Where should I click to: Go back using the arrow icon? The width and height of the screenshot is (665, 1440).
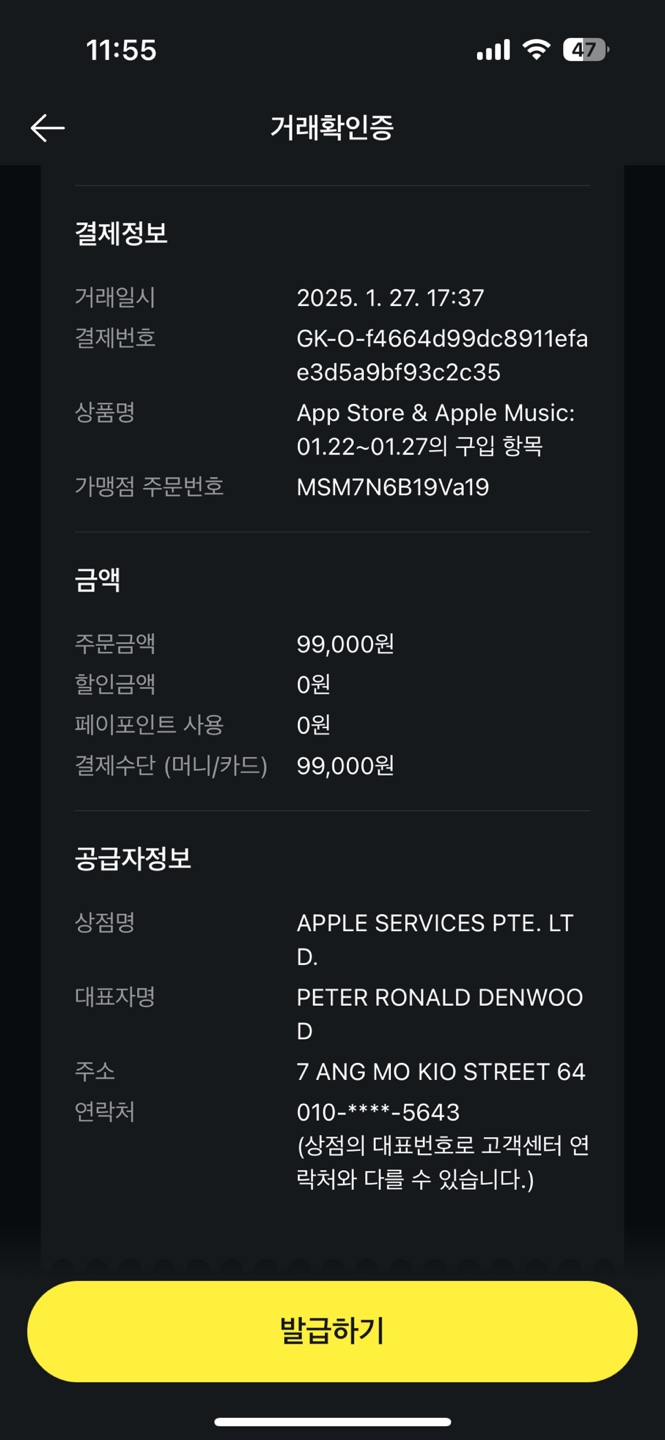pos(47,128)
